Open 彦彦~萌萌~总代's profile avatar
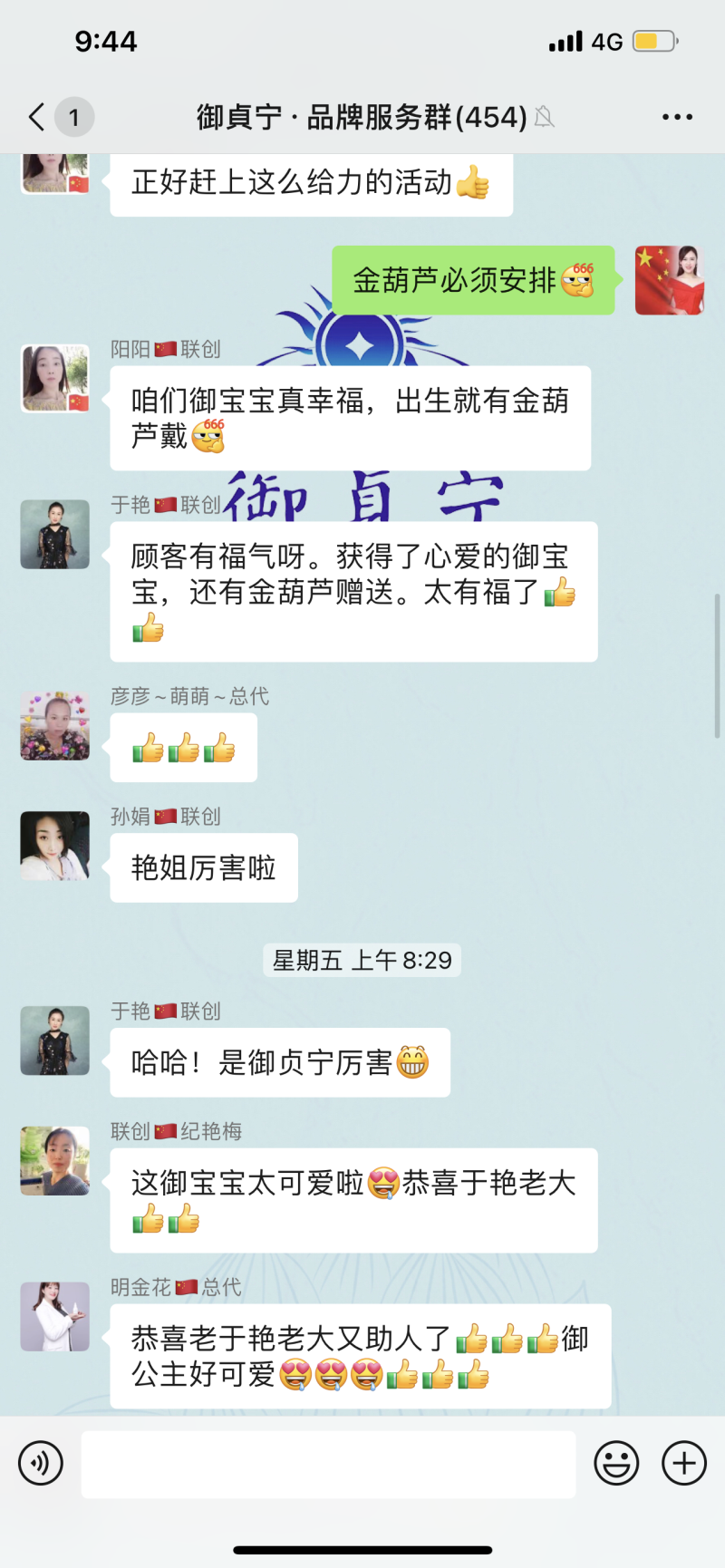Viewport: 725px width, 1568px height. [x=55, y=725]
